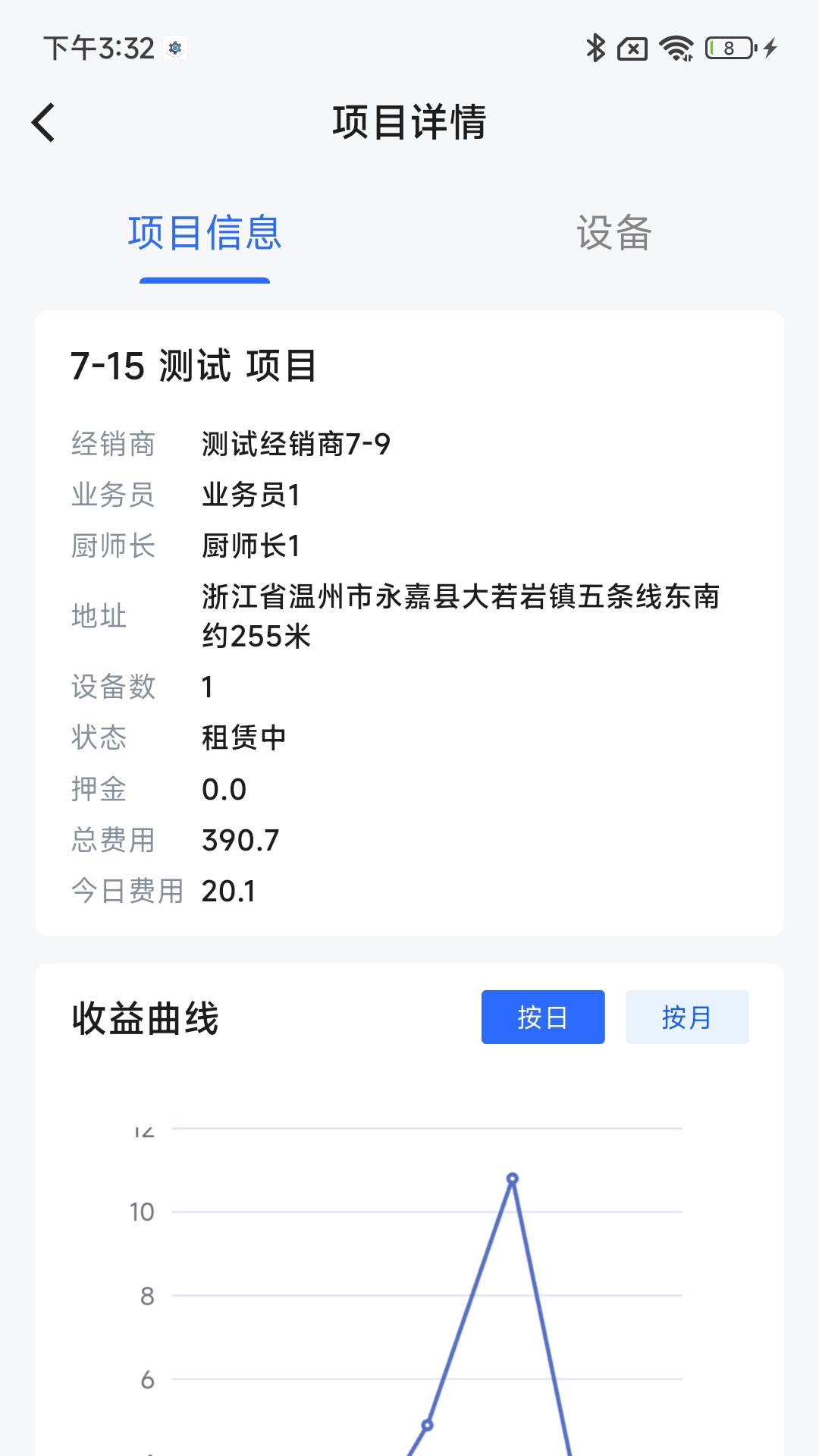Tap the back arrow to leave 项目详情
Image resolution: width=819 pixels, height=1456 pixels.
point(43,121)
